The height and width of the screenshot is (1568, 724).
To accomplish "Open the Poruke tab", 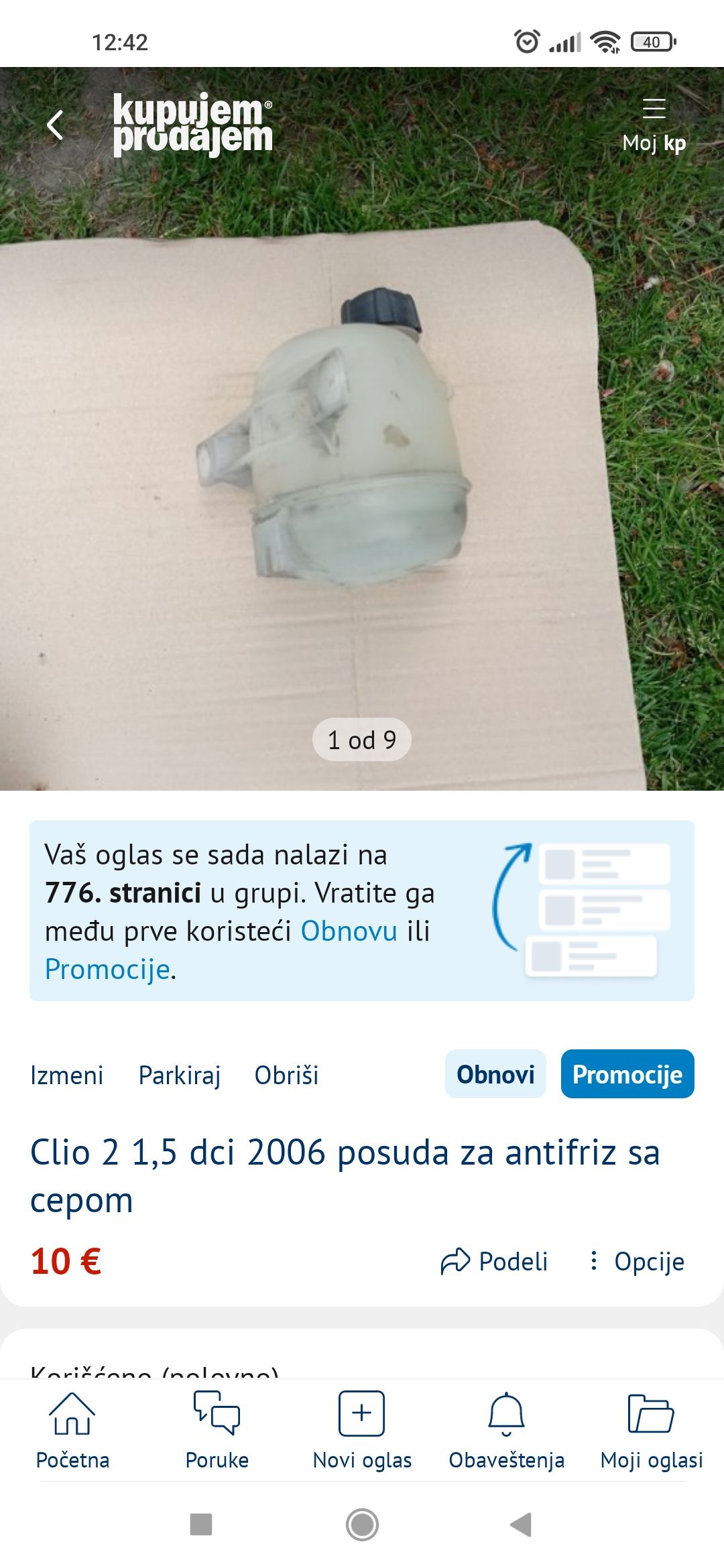I will [x=217, y=1431].
